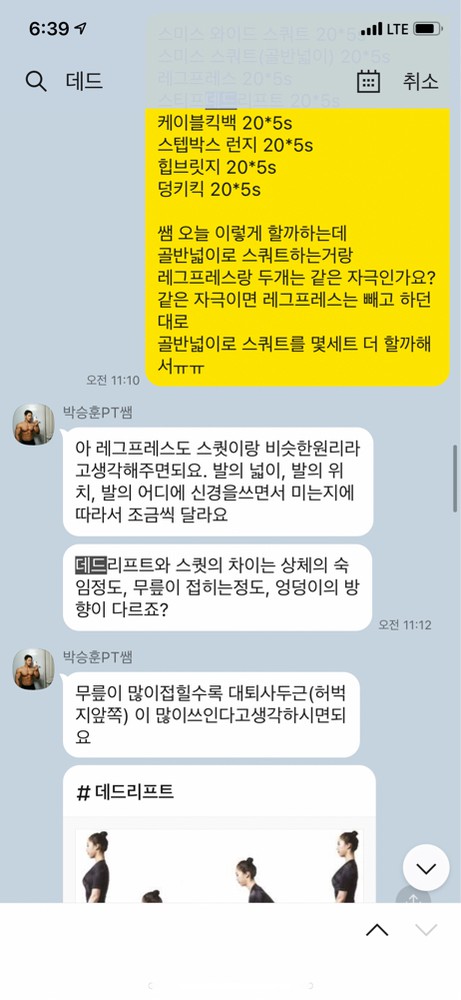This screenshot has height=1000, width=461.
Task: Cancel the search with 취소
Action: click(x=420, y=82)
